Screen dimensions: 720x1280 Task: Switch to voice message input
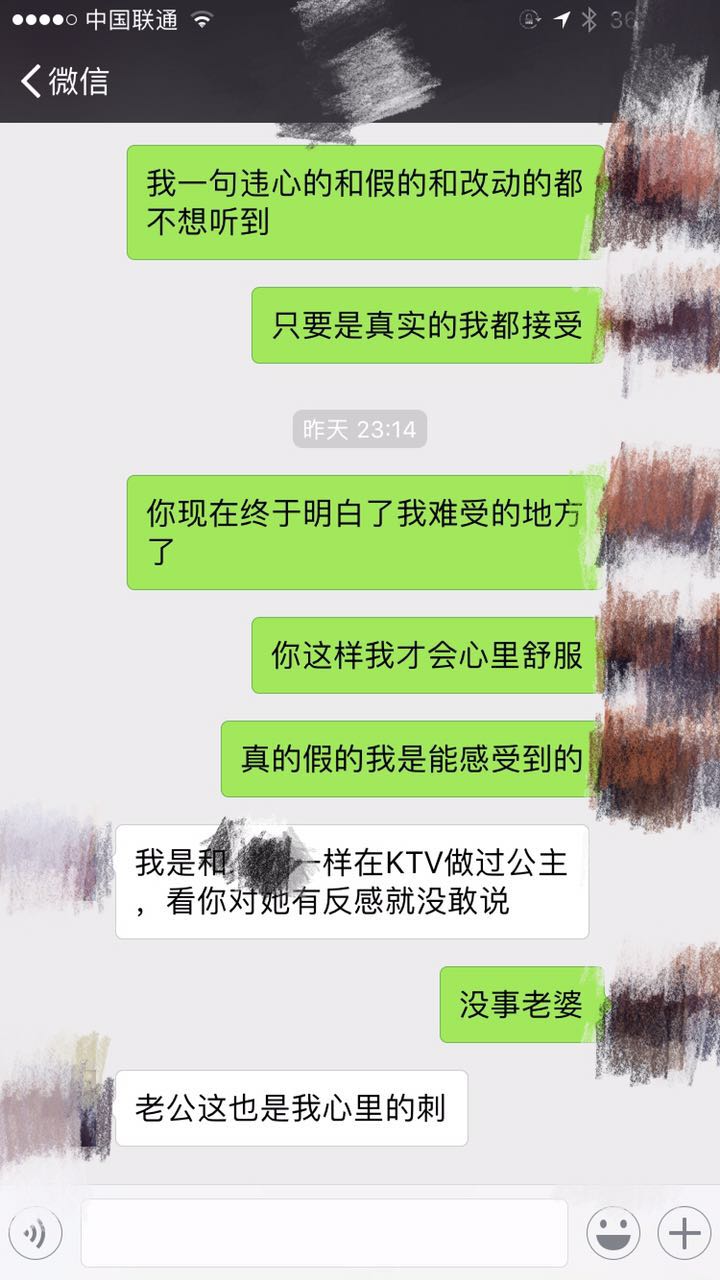pyautogui.click(x=36, y=1233)
